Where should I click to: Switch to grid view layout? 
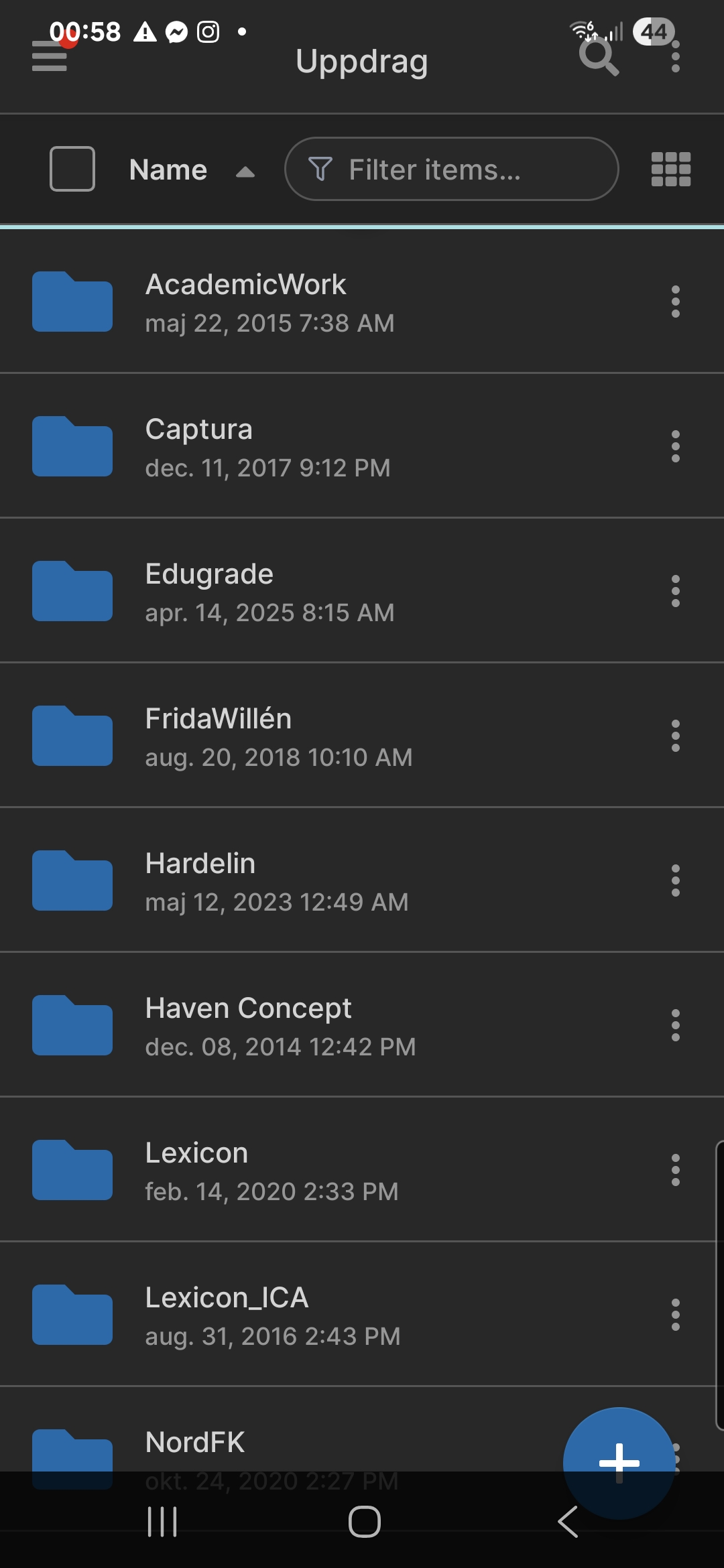(x=671, y=169)
